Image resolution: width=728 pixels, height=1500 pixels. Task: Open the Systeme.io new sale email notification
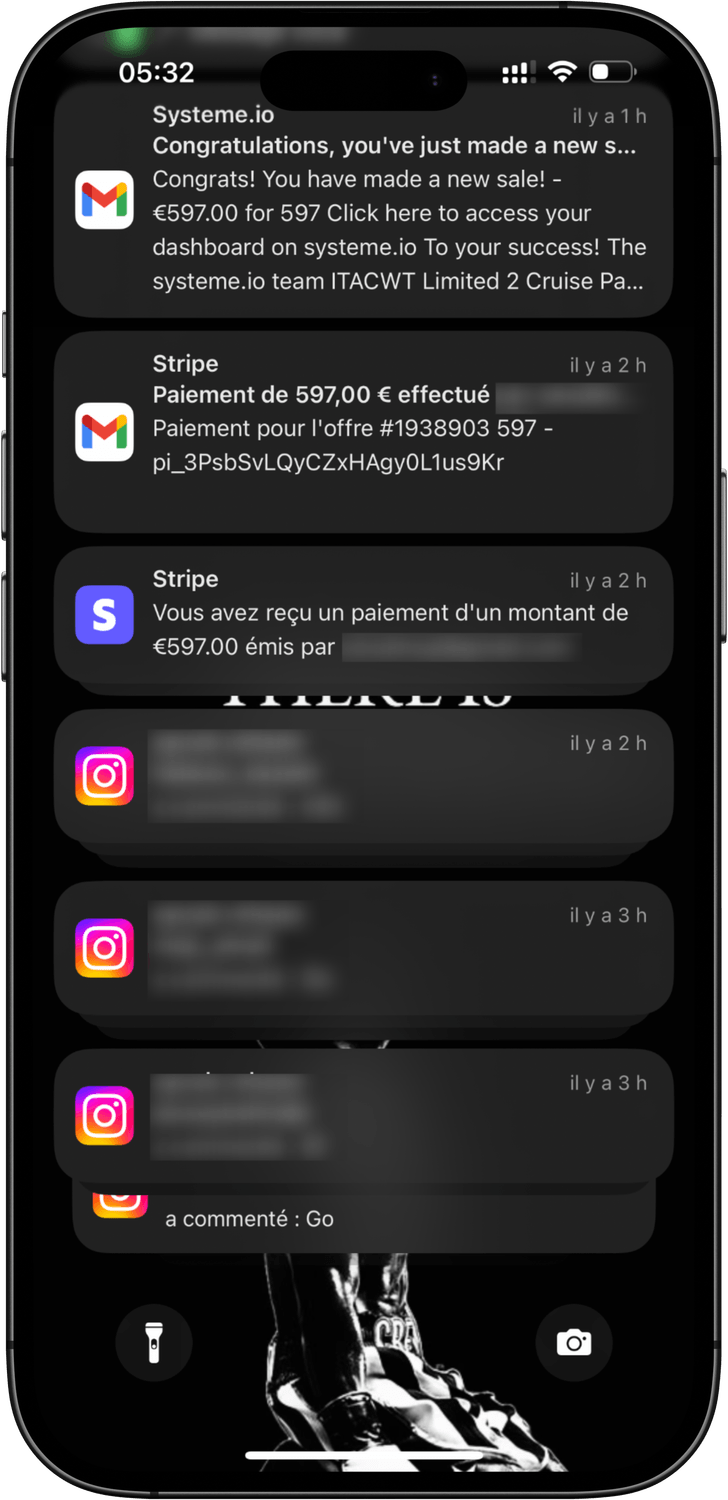tap(363, 200)
